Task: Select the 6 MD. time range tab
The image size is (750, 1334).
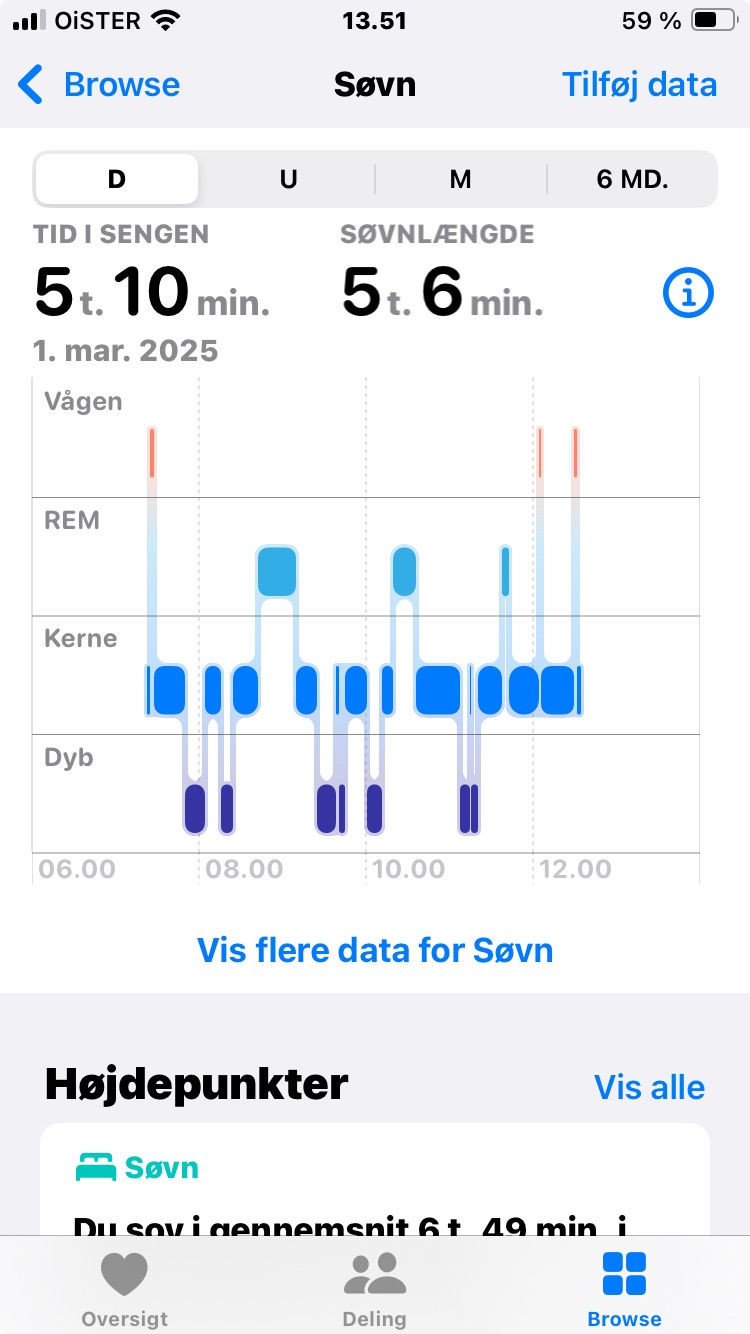Action: (x=631, y=178)
